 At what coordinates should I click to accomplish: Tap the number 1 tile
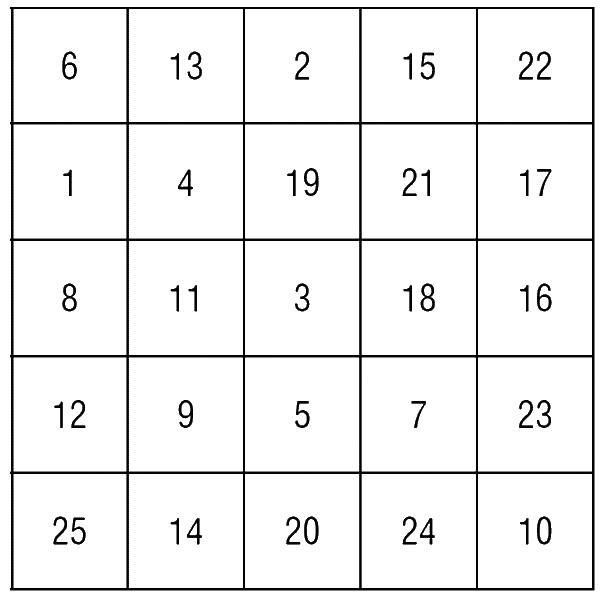click(x=69, y=183)
